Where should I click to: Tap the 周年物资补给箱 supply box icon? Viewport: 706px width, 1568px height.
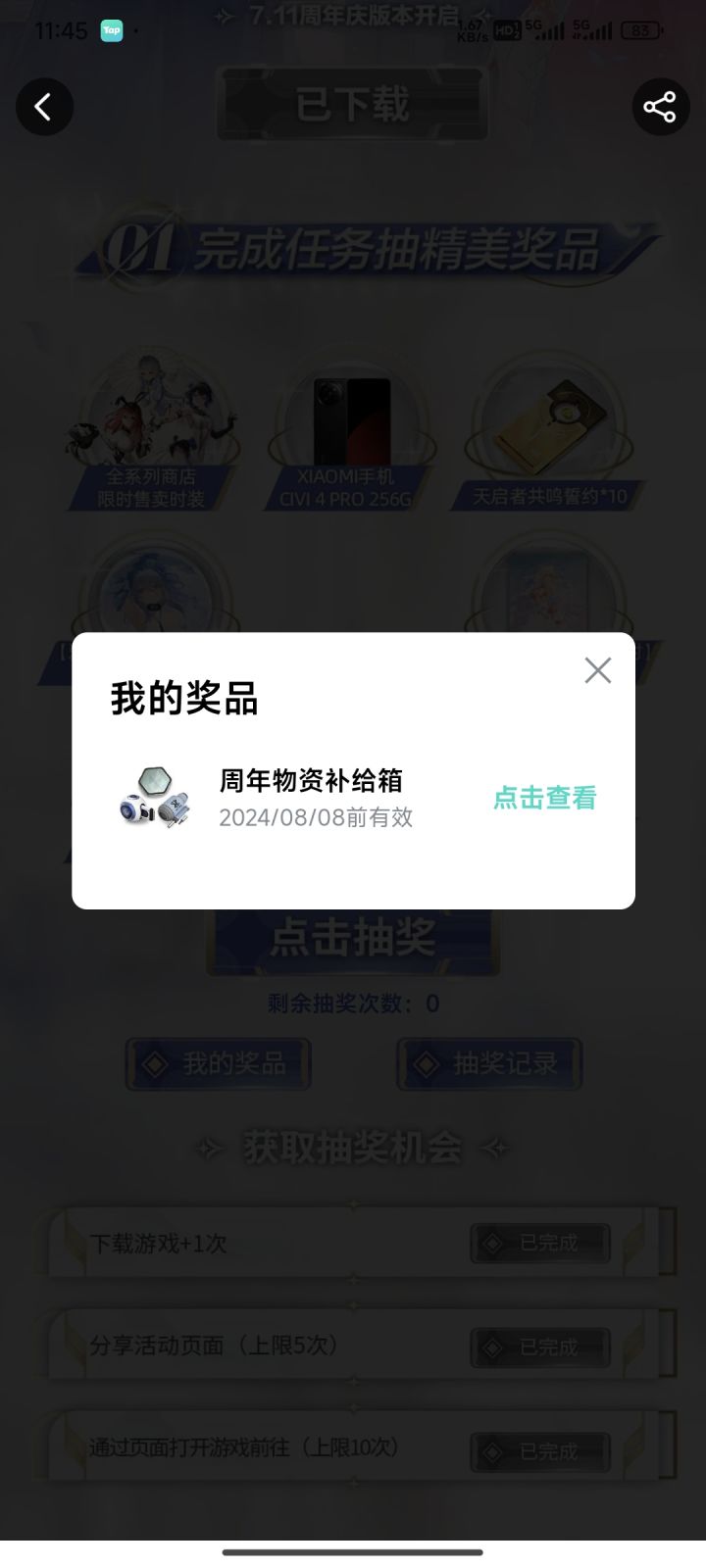click(154, 796)
